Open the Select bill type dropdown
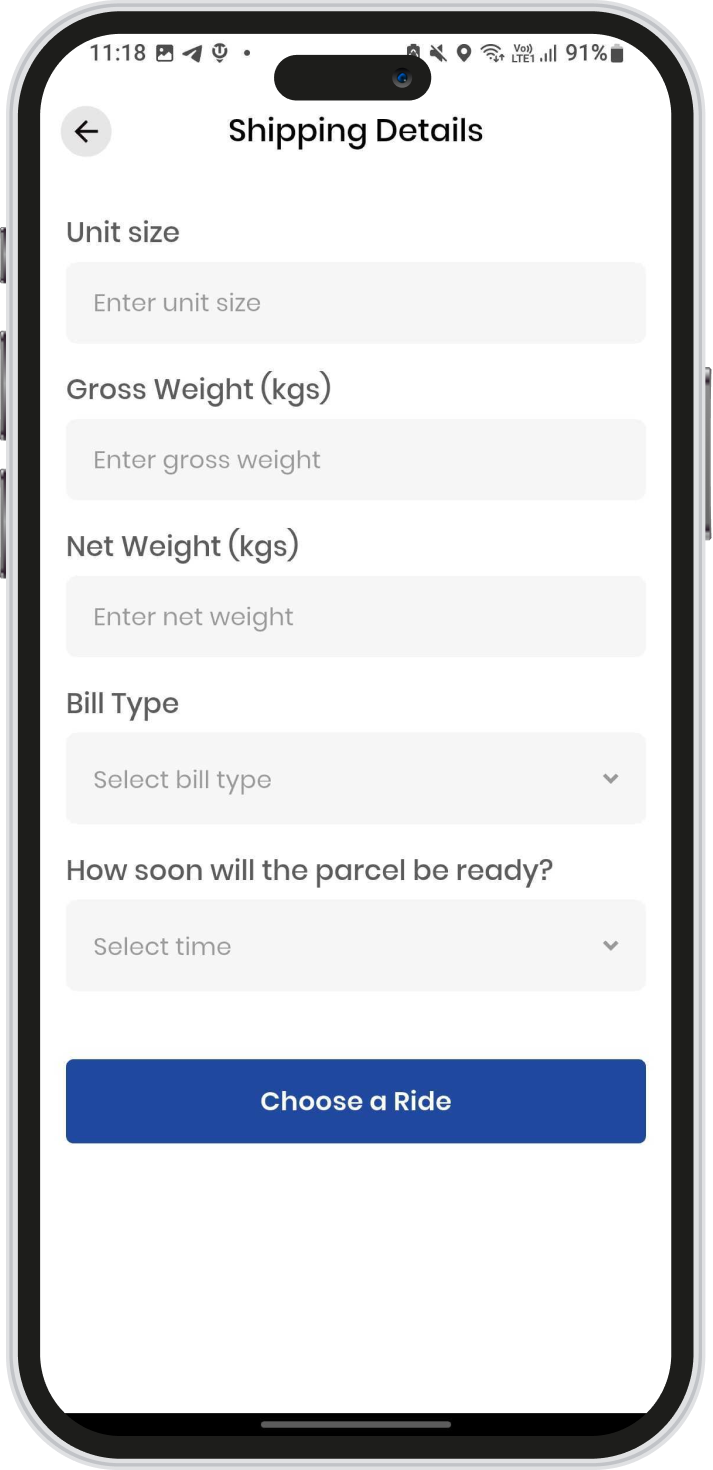The width and height of the screenshot is (713, 1470). (355, 779)
